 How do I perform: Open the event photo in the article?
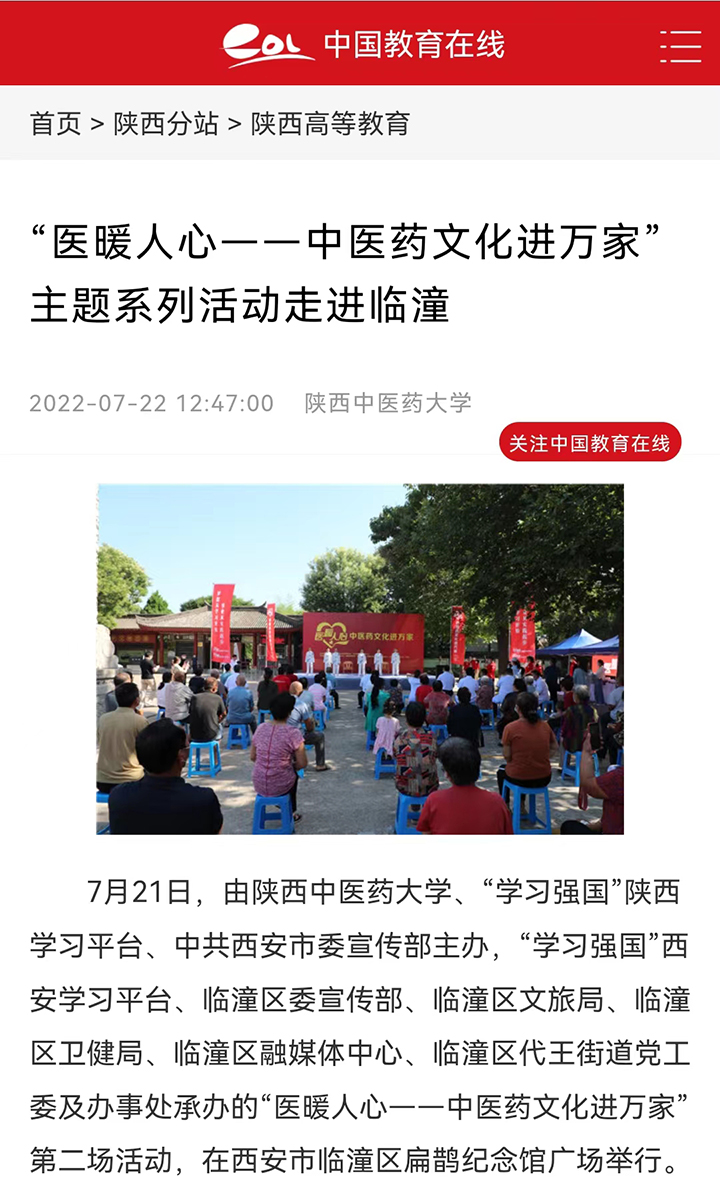[360, 659]
